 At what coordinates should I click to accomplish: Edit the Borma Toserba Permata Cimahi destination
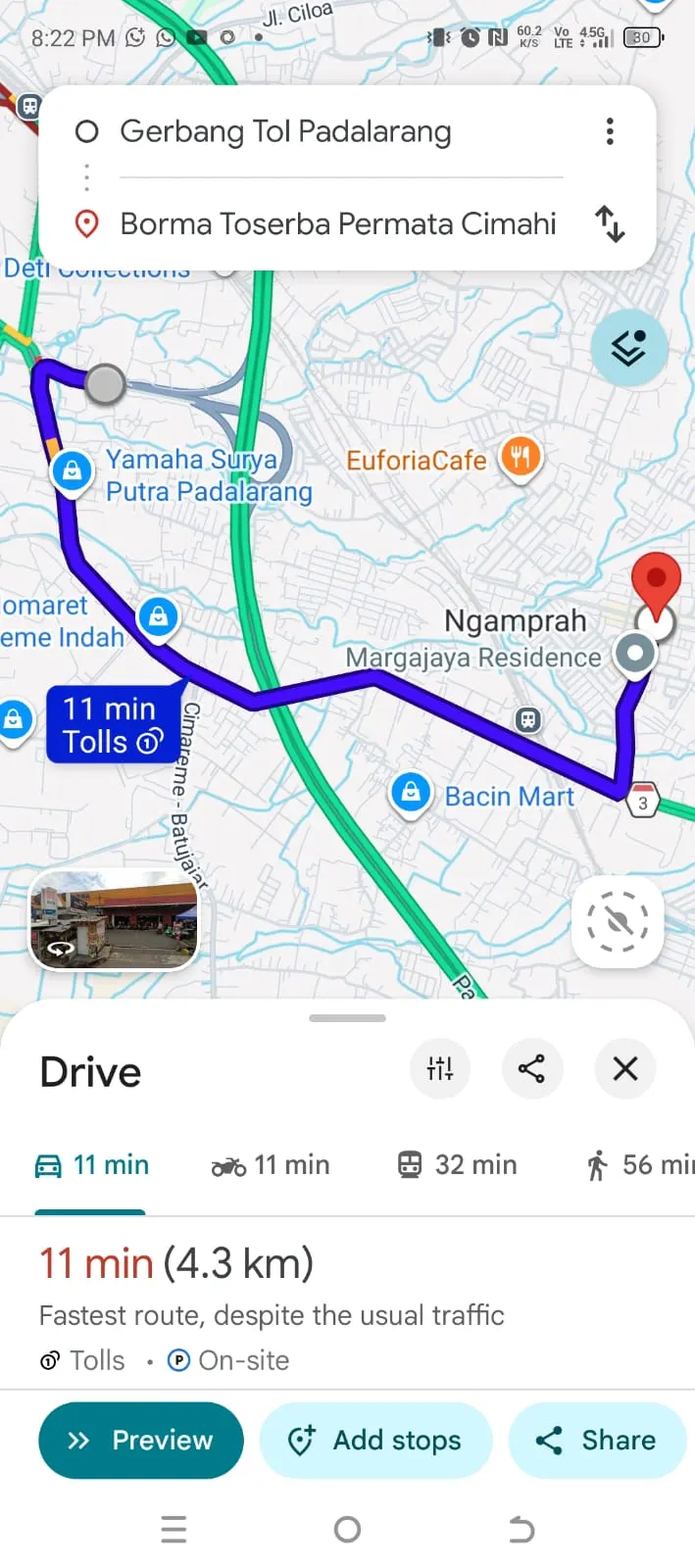point(337,224)
